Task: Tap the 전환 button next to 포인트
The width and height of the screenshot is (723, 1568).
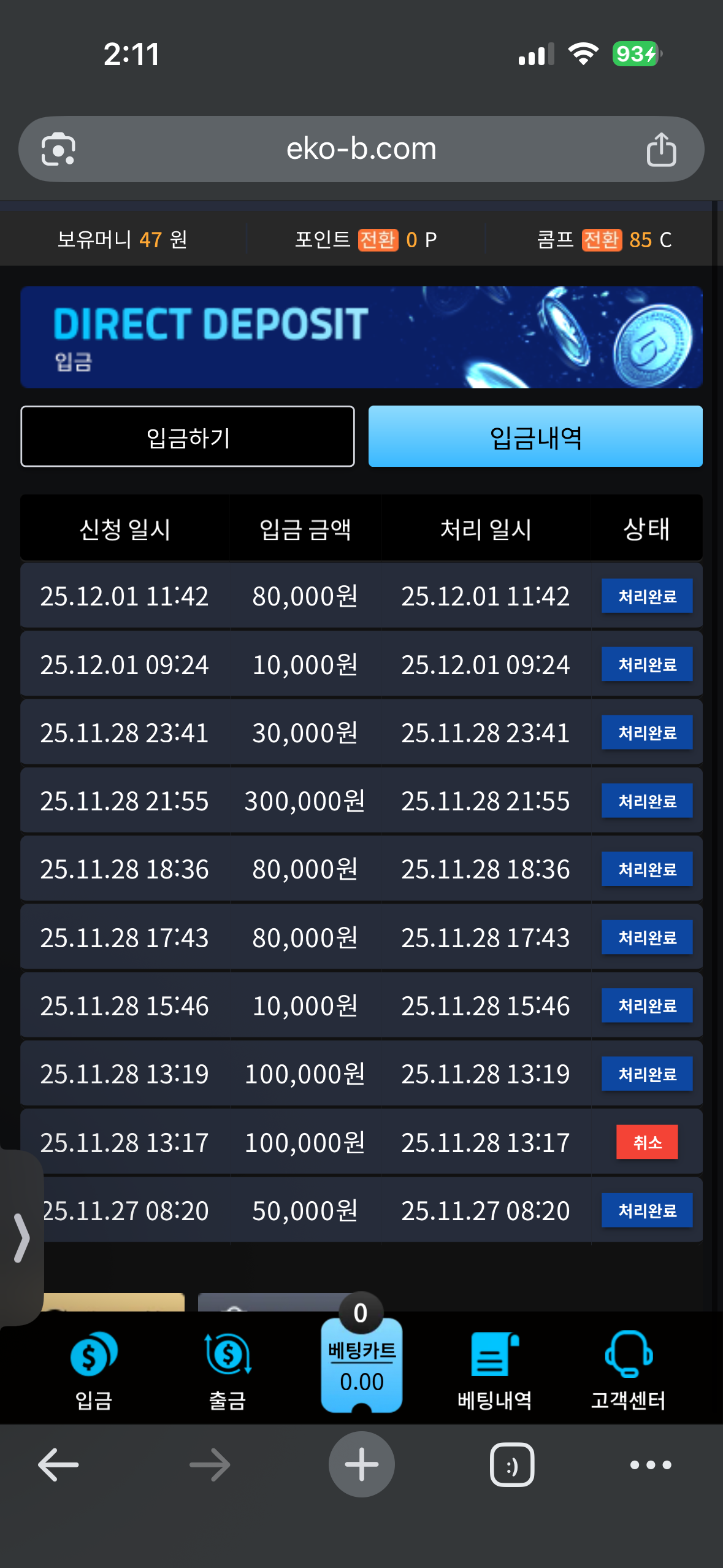Action: coord(378,239)
